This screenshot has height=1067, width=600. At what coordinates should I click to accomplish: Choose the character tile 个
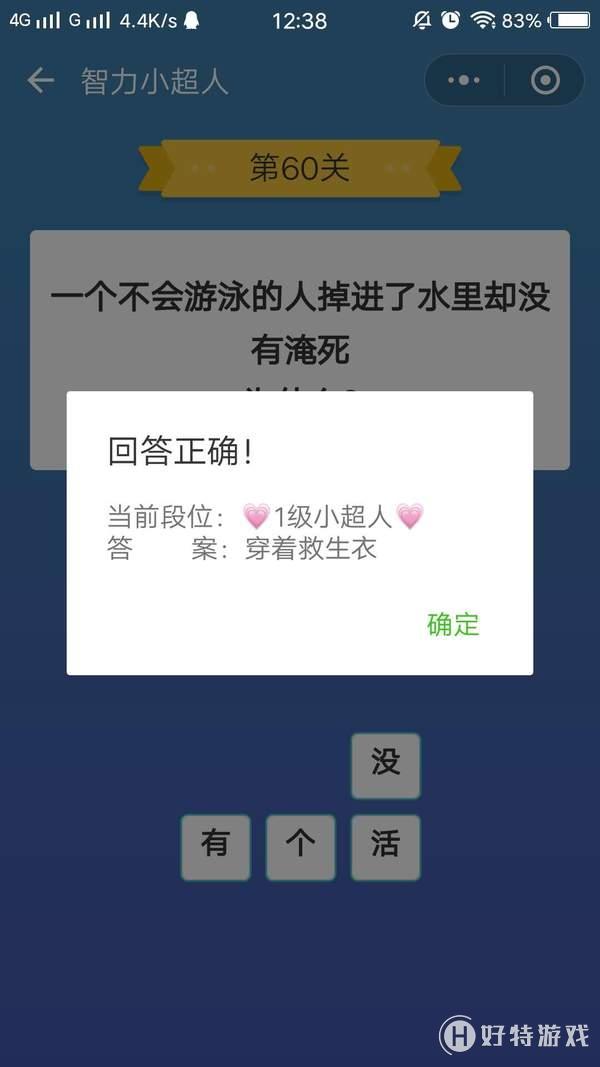[x=300, y=847]
